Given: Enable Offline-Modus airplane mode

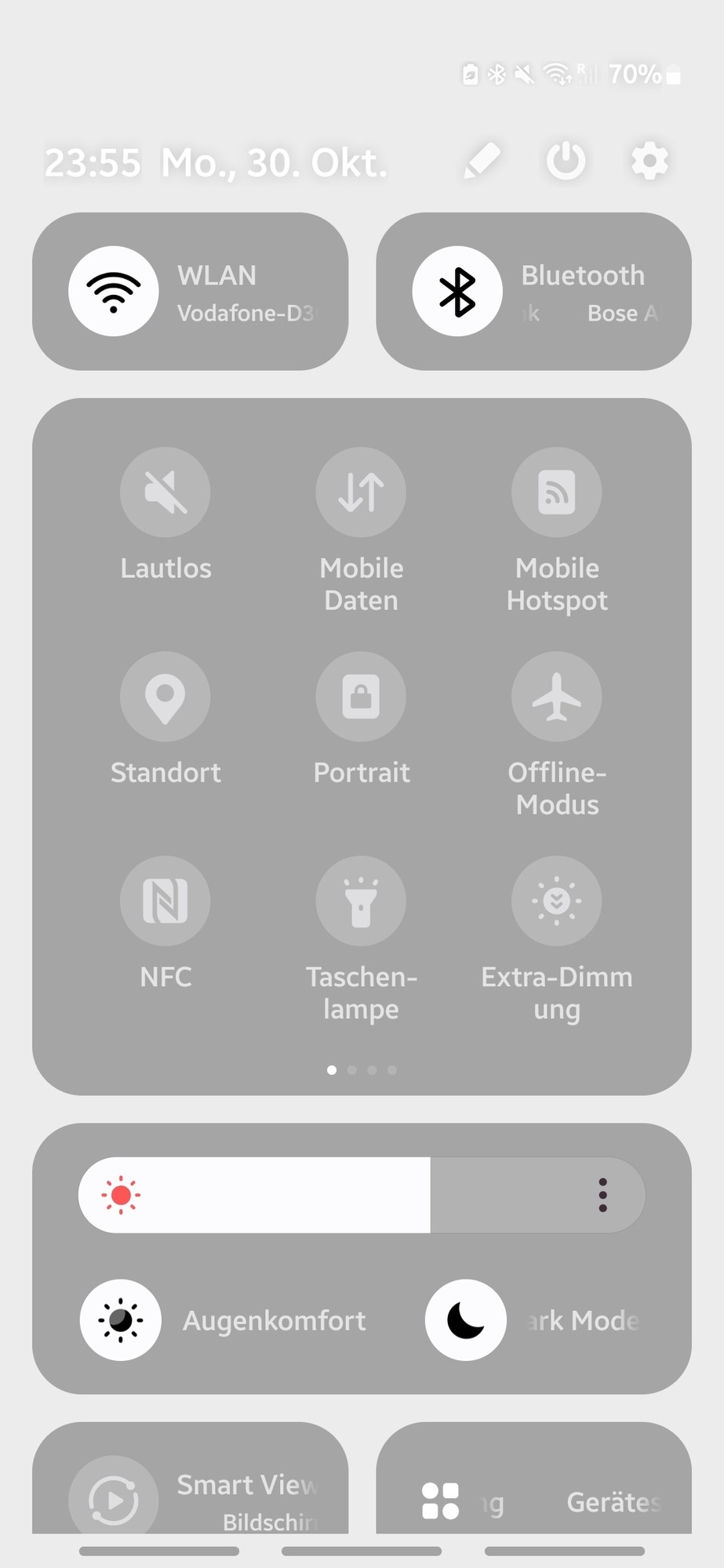Looking at the screenshot, I should pos(557,696).
